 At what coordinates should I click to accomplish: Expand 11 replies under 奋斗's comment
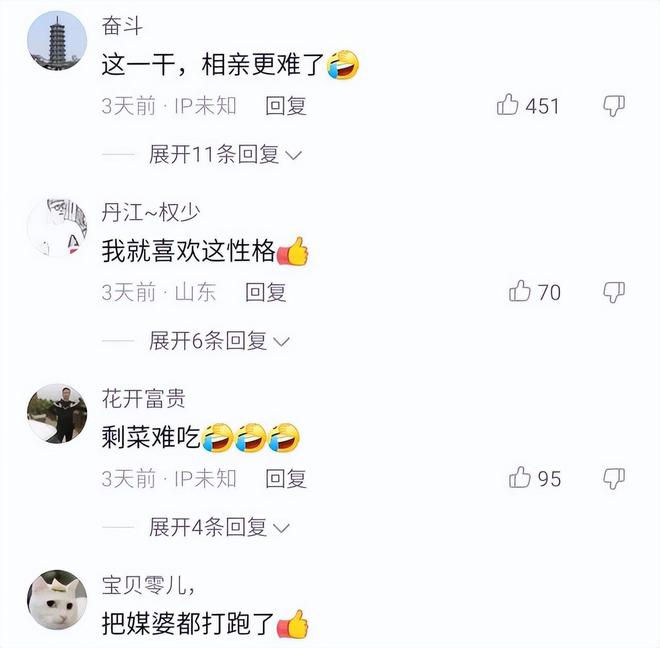pos(225,154)
